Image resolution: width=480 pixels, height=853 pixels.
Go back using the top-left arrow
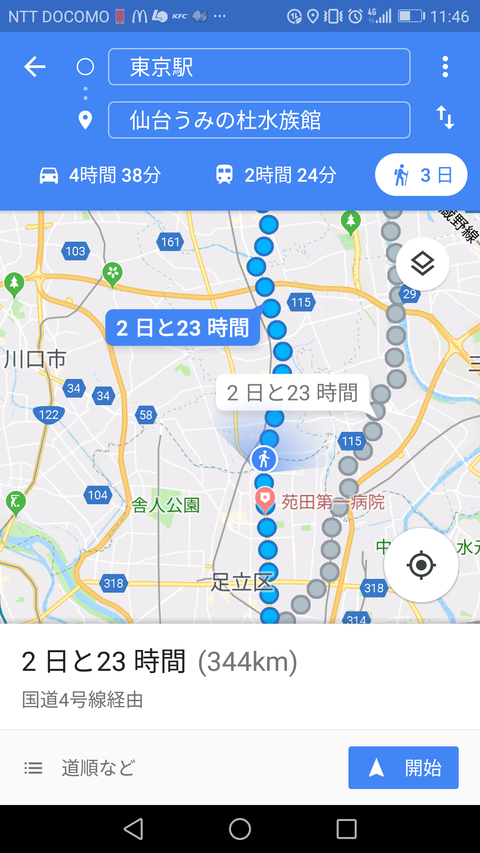click(x=34, y=67)
